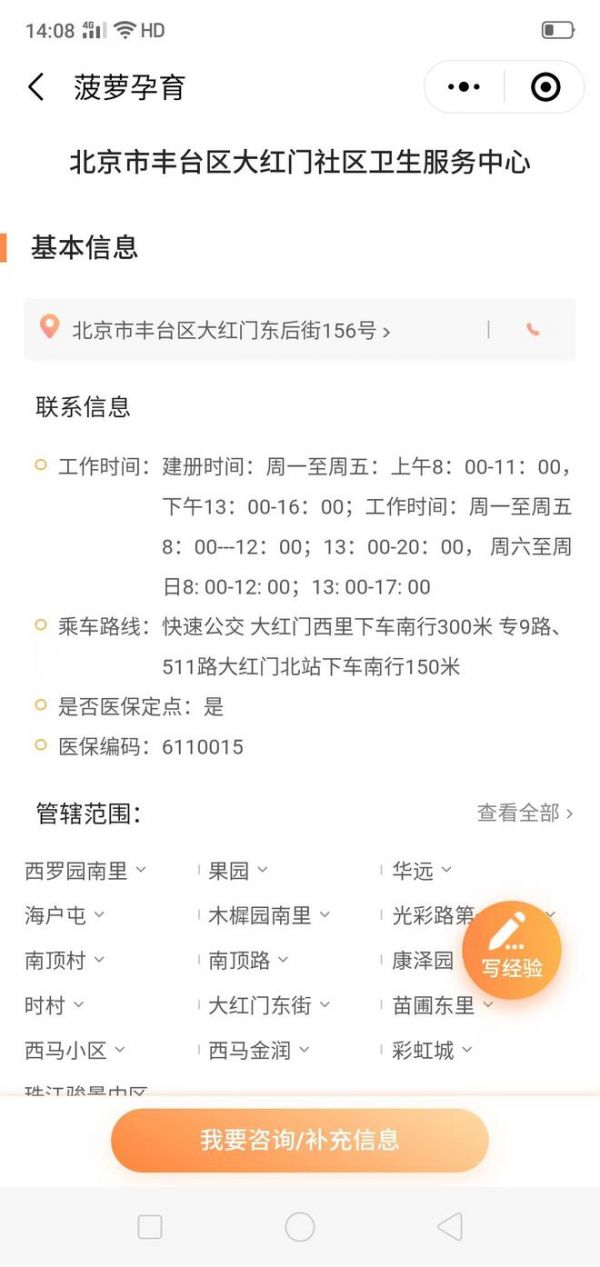Tap 我要咨询/补充信息 button
600x1267 pixels.
pos(299,1139)
